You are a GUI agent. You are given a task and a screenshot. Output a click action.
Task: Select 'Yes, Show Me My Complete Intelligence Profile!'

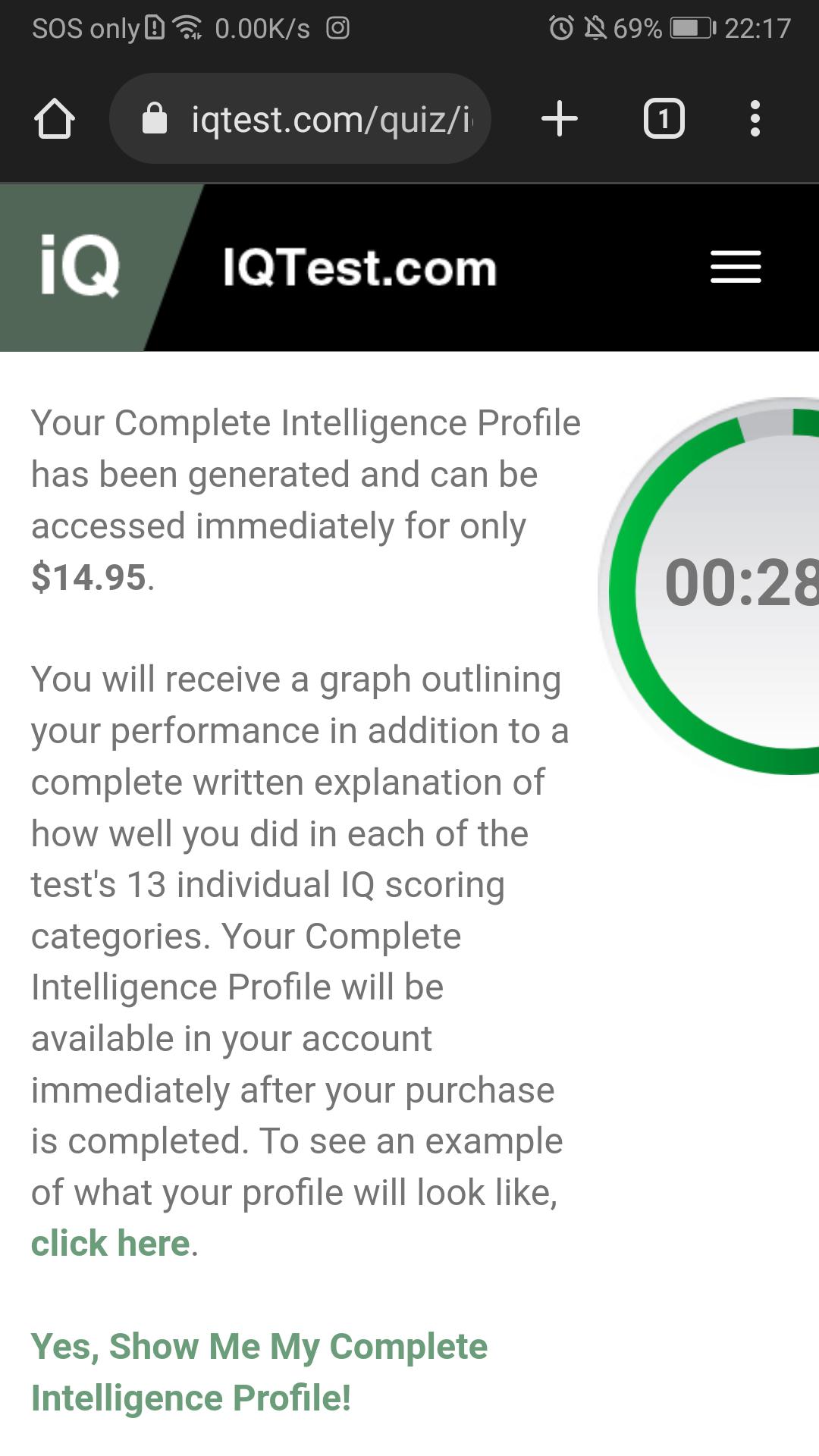click(258, 1372)
